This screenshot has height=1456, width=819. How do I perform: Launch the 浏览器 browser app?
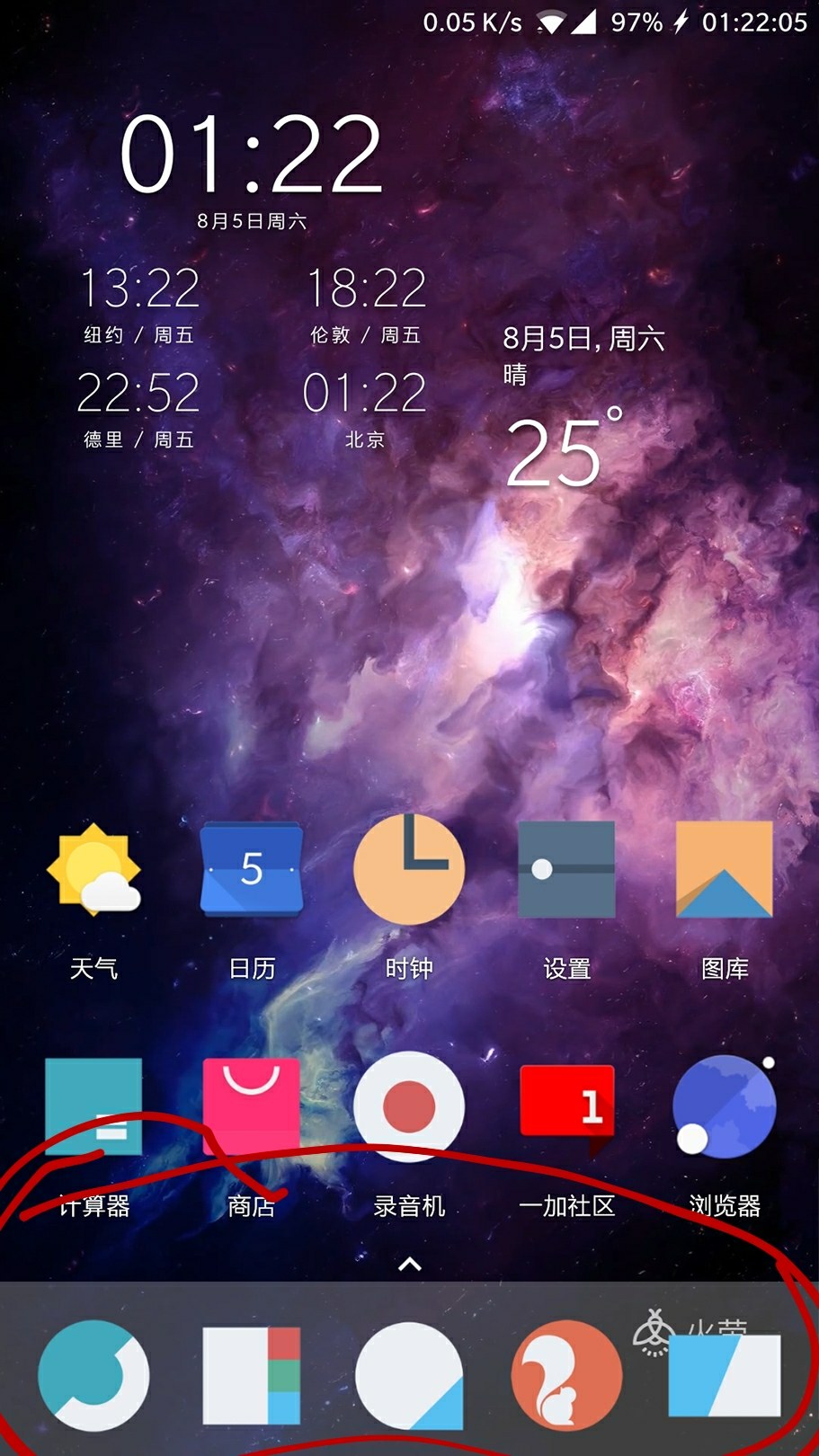coord(724,1107)
